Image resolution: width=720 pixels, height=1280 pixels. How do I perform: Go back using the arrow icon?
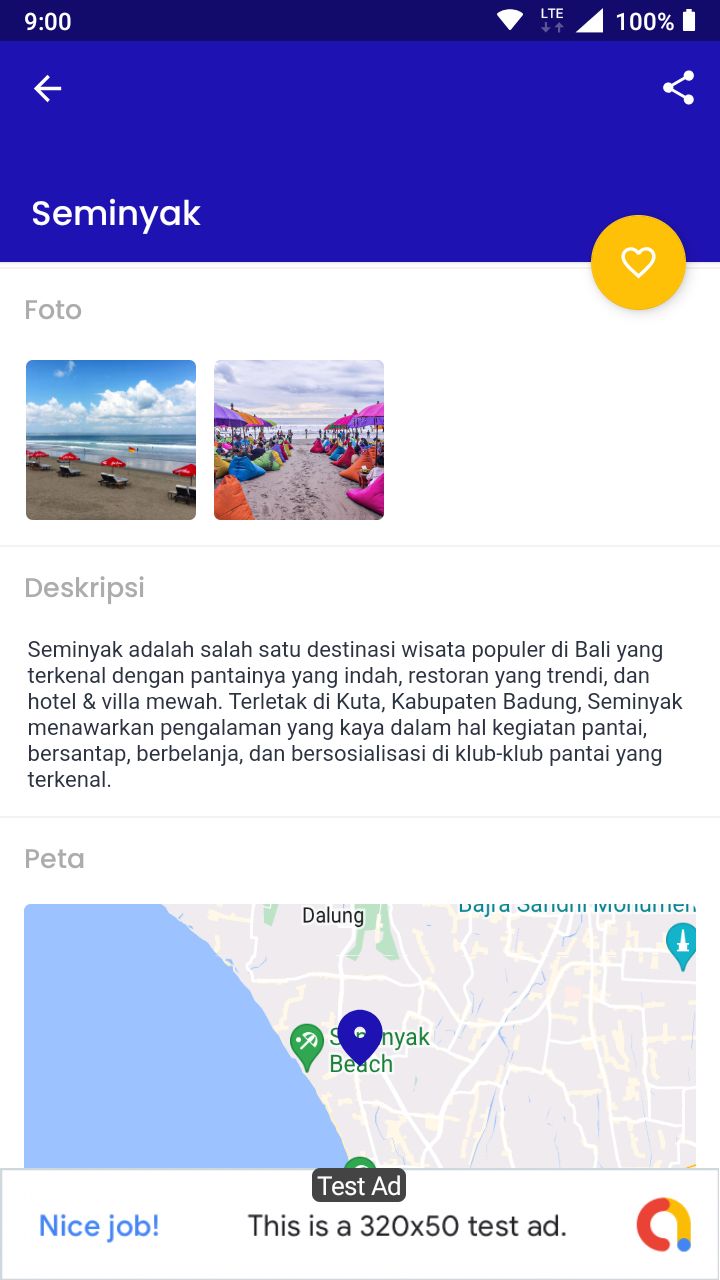coord(47,89)
